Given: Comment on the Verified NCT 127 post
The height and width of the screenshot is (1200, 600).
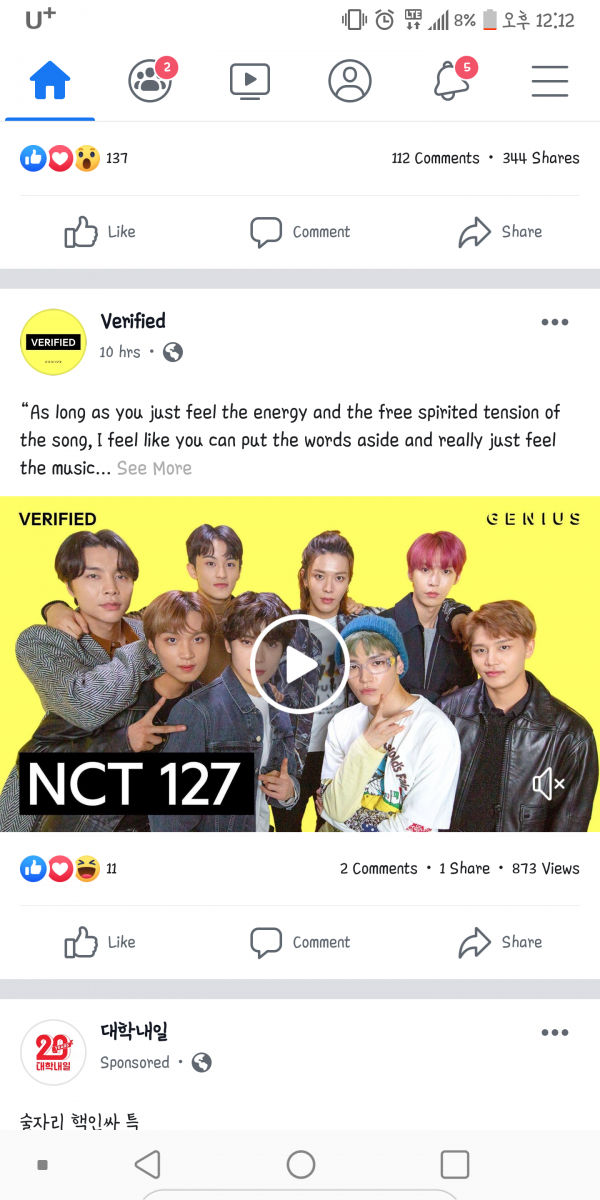Looking at the screenshot, I should [x=300, y=942].
